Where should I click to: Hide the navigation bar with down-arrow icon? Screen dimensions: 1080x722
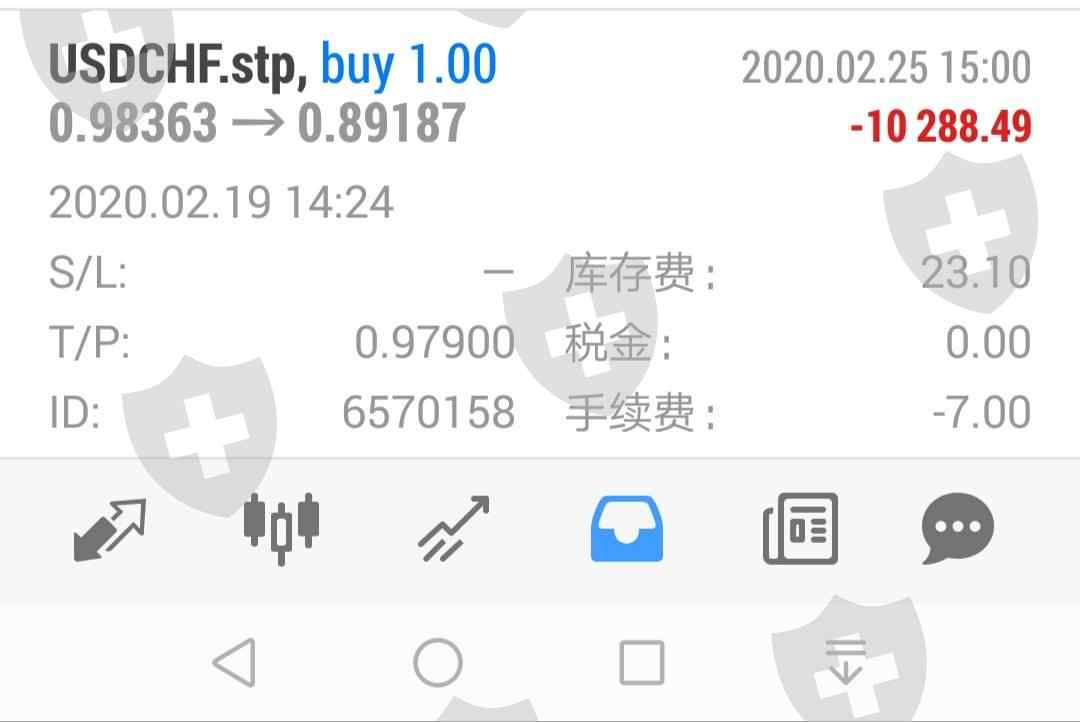pyautogui.click(x=845, y=662)
